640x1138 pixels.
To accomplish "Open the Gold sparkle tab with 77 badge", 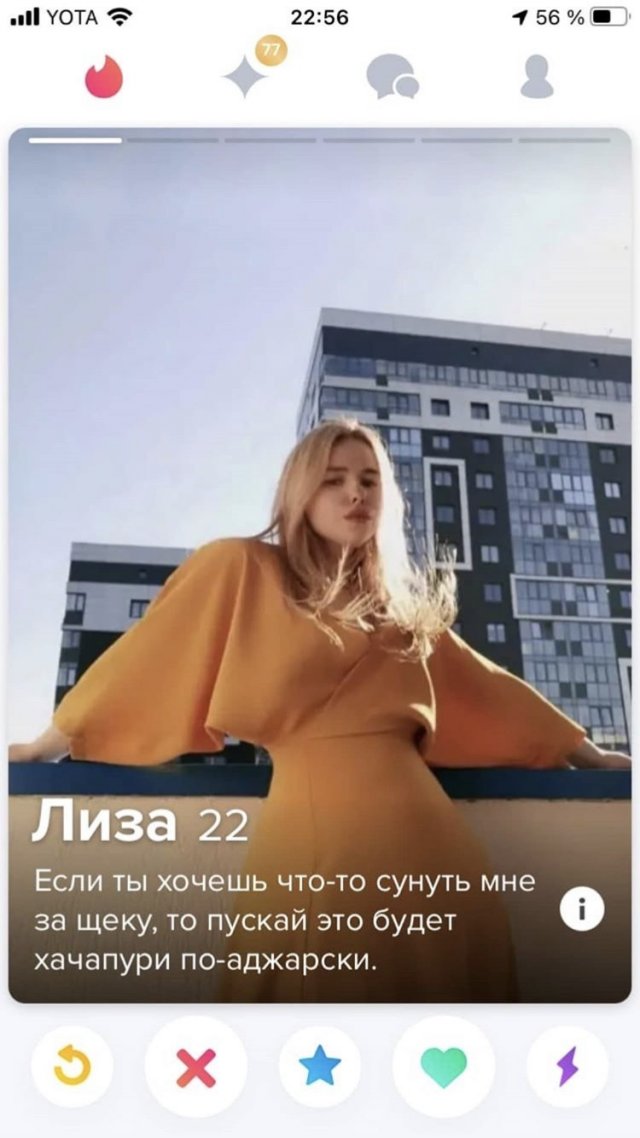I will (x=247, y=76).
